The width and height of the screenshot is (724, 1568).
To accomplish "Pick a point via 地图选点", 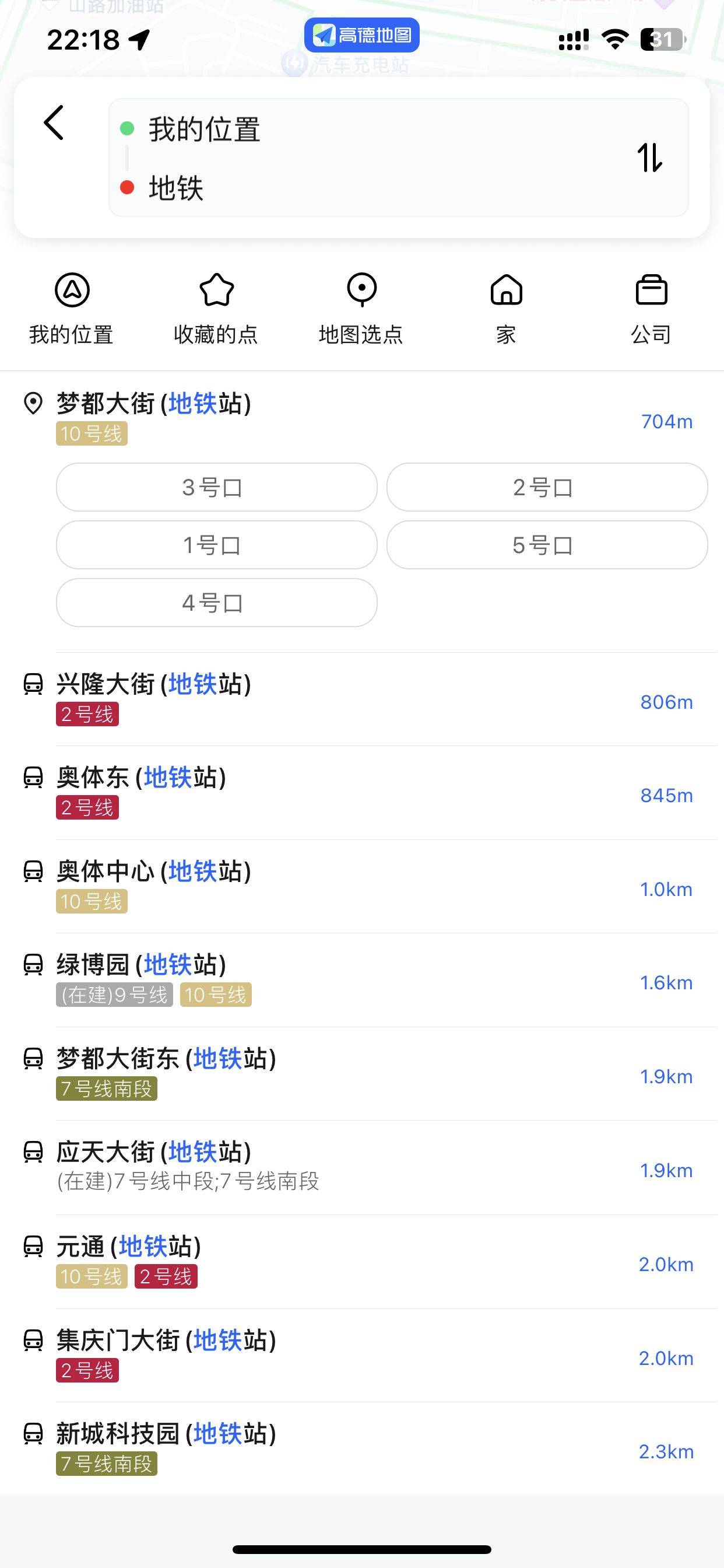I will pyautogui.click(x=361, y=309).
